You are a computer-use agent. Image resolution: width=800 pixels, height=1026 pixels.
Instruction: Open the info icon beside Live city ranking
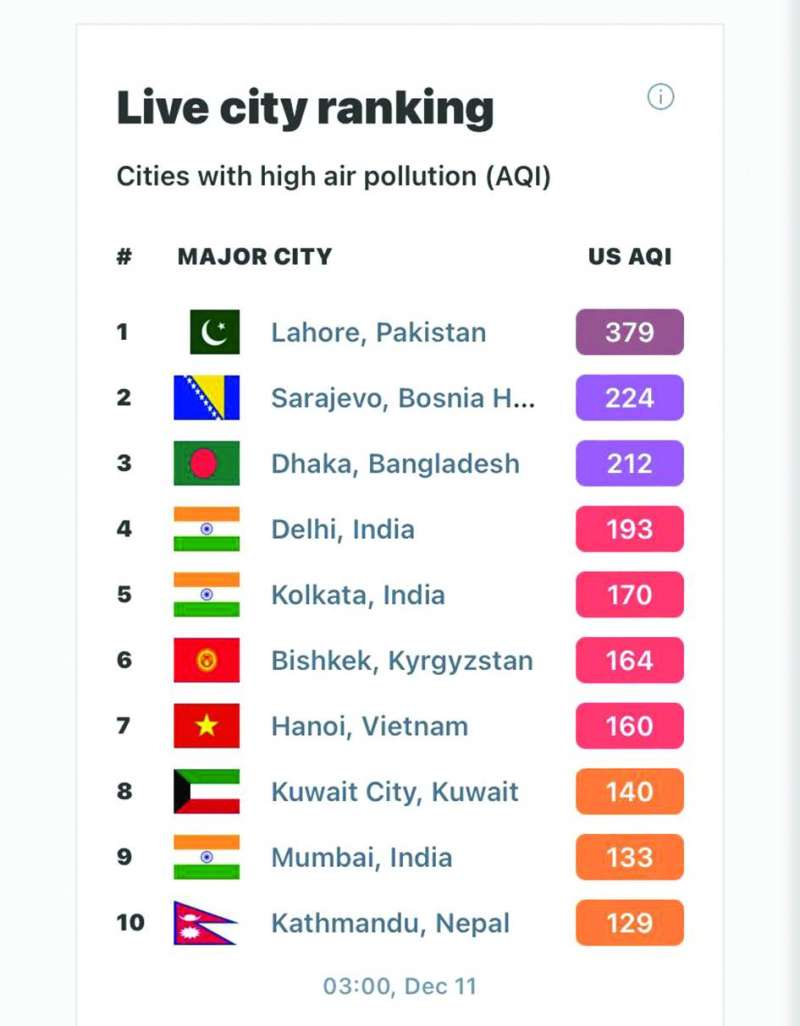(660, 97)
